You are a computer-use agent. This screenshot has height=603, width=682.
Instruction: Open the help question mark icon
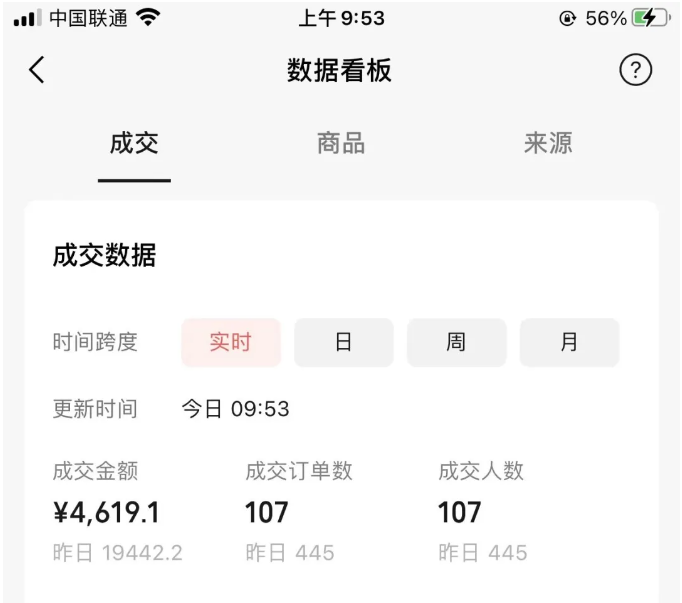click(x=636, y=70)
